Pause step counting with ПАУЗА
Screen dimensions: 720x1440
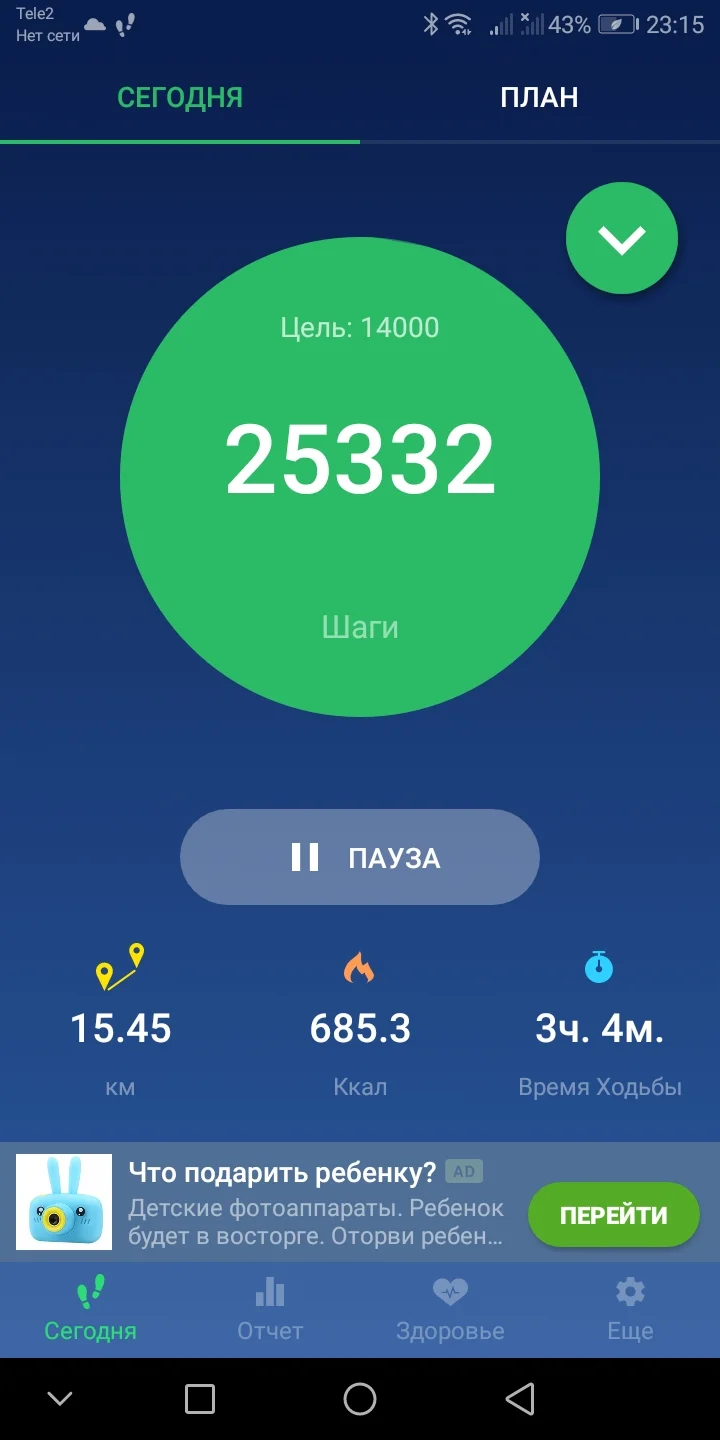pos(360,858)
